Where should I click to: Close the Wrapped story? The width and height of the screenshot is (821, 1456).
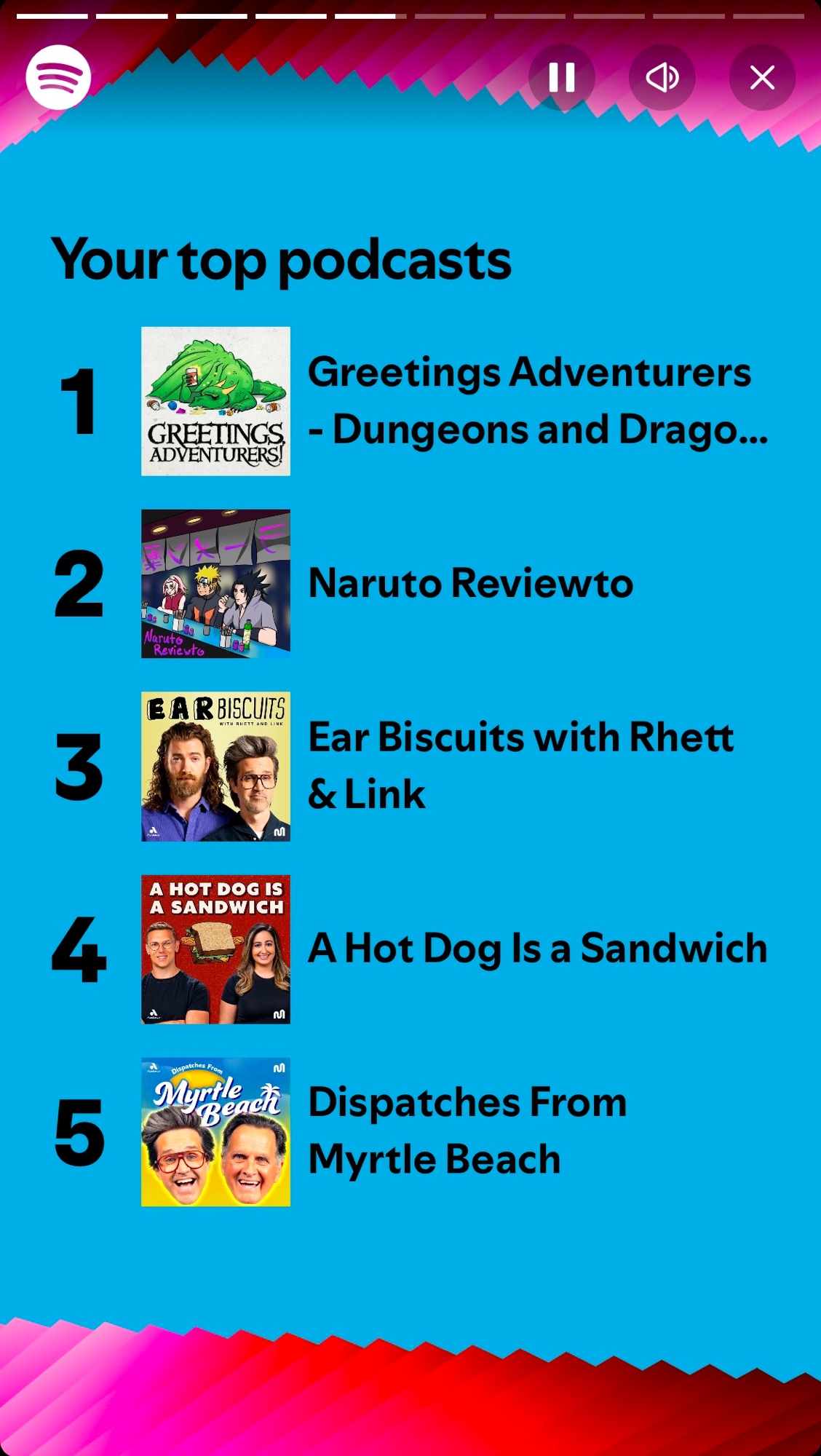tap(762, 77)
